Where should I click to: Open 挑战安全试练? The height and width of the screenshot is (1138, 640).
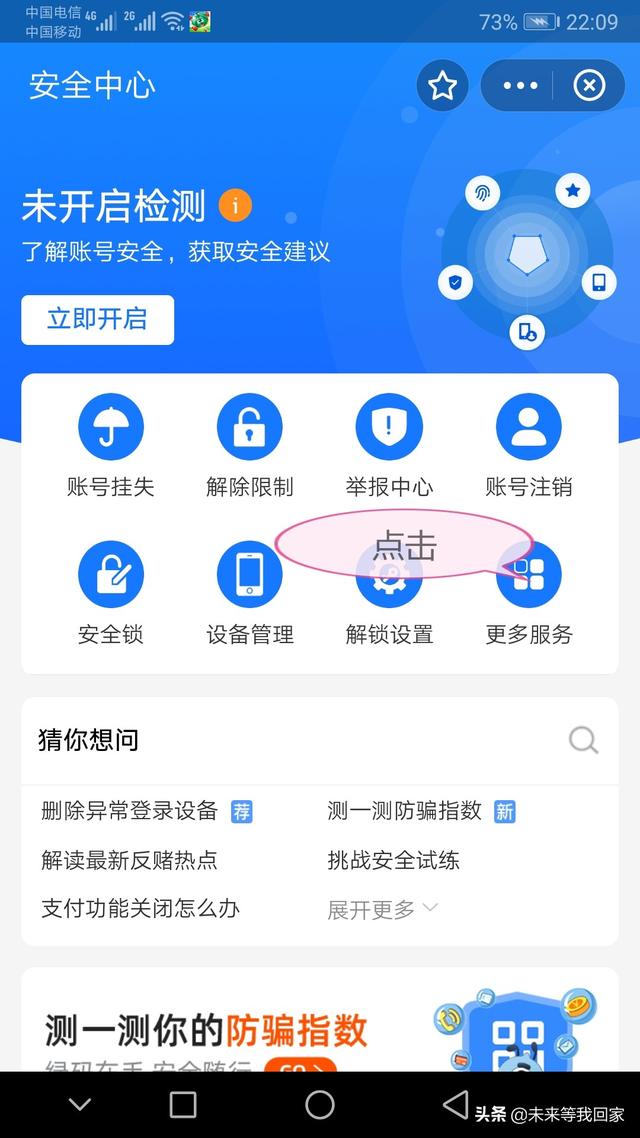point(394,860)
